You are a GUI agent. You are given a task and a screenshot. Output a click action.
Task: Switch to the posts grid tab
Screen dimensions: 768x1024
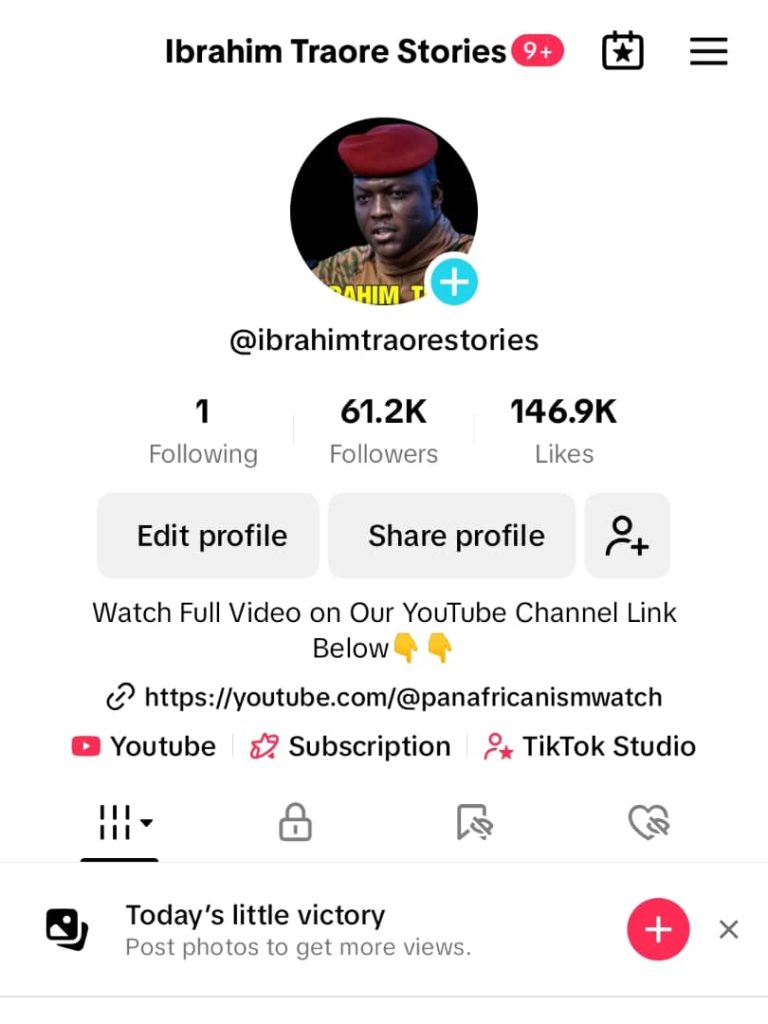coord(120,823)
